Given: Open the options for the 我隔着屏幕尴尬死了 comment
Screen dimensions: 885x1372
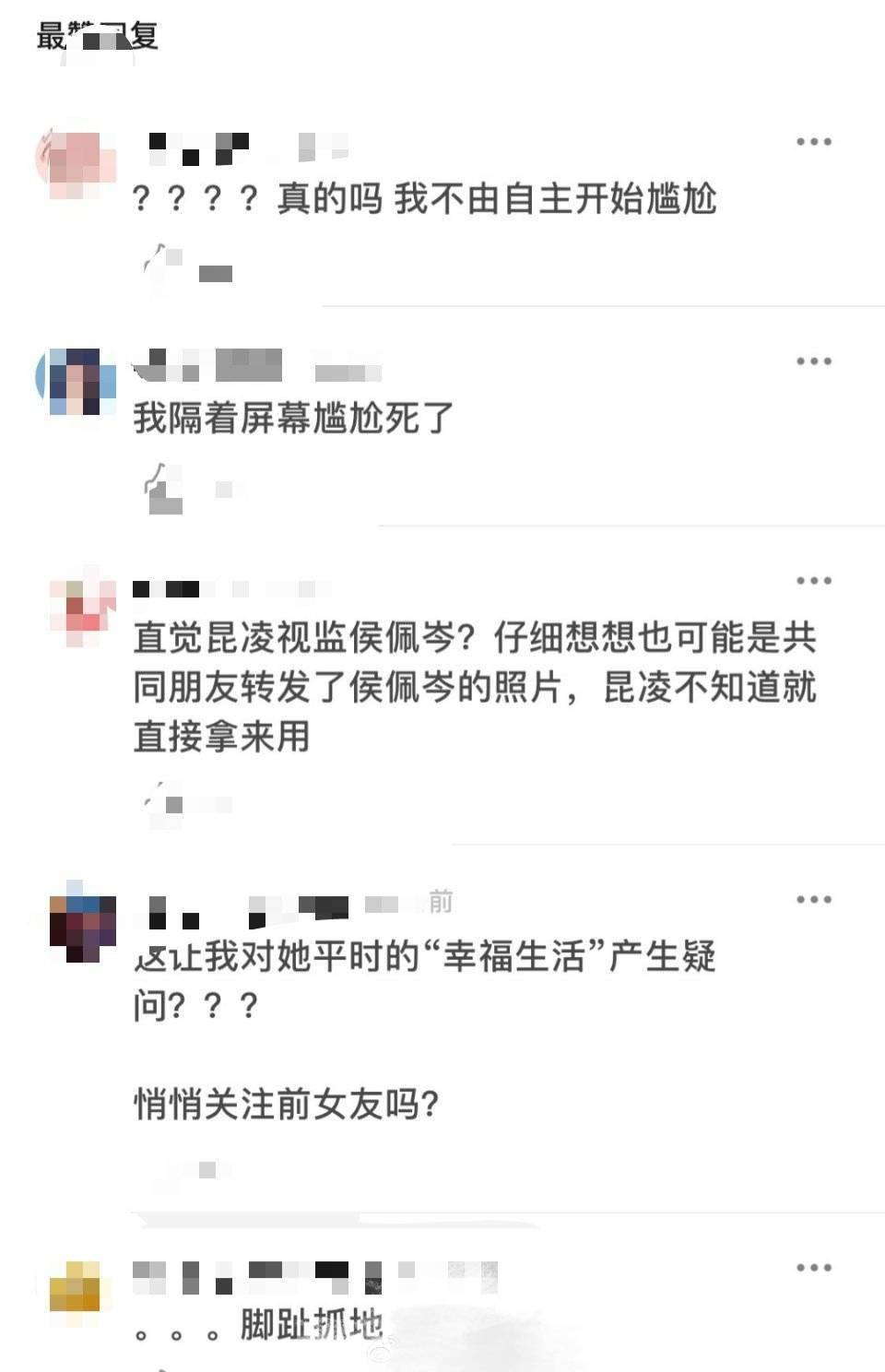Looking at the screenshot, I should (813, 361).
